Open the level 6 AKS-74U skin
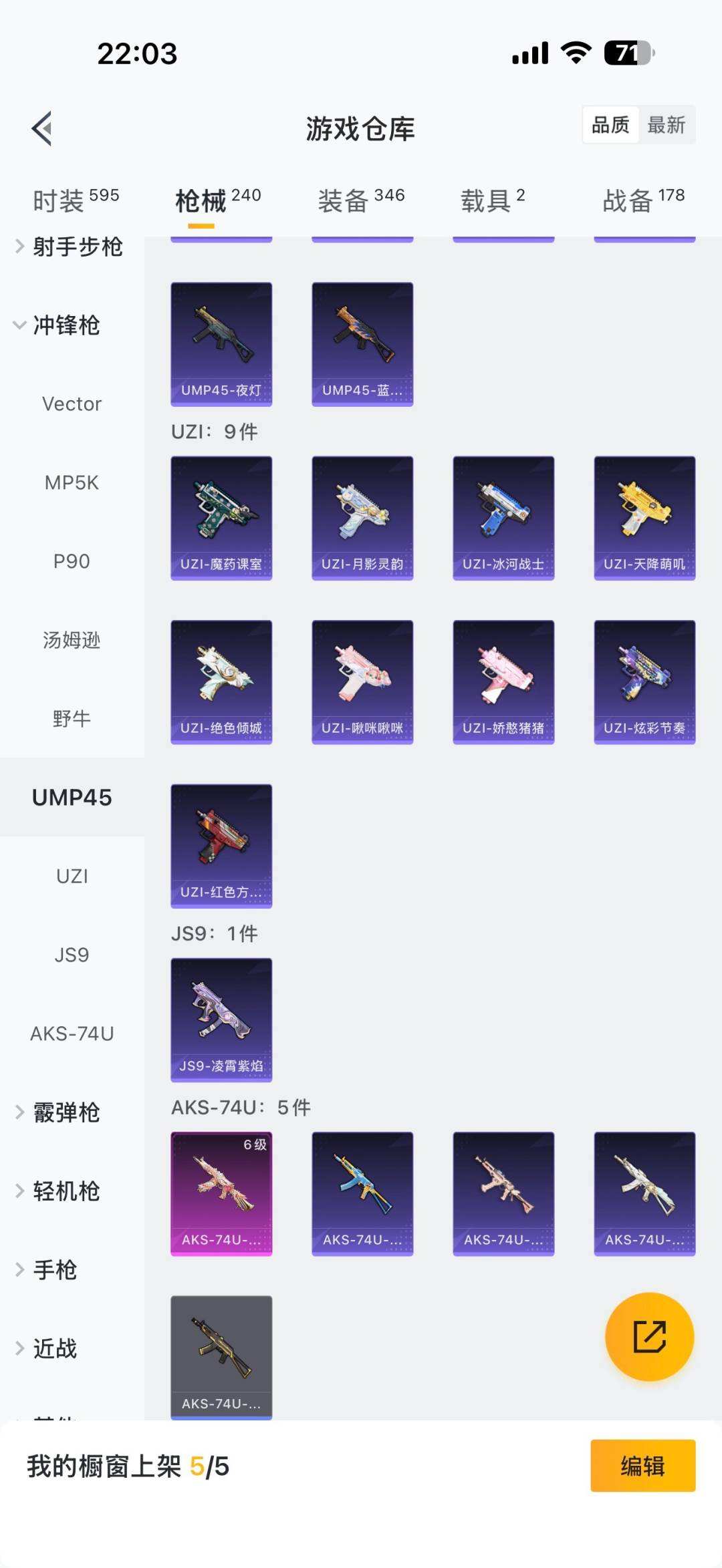This screenshot has width=722, height=1568. pos(221,1193)
